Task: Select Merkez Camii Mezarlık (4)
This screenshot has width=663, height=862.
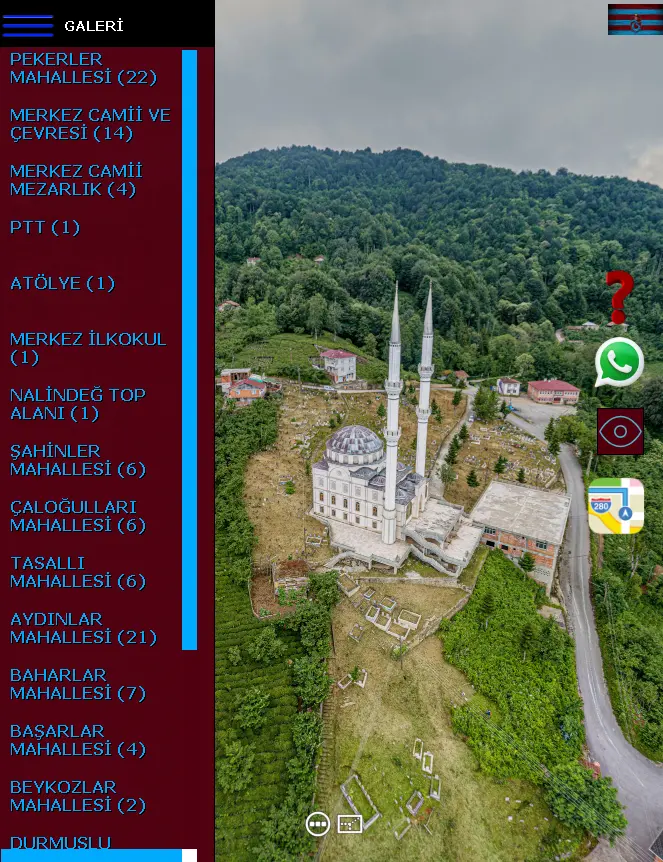Action: tap(76, 180)
